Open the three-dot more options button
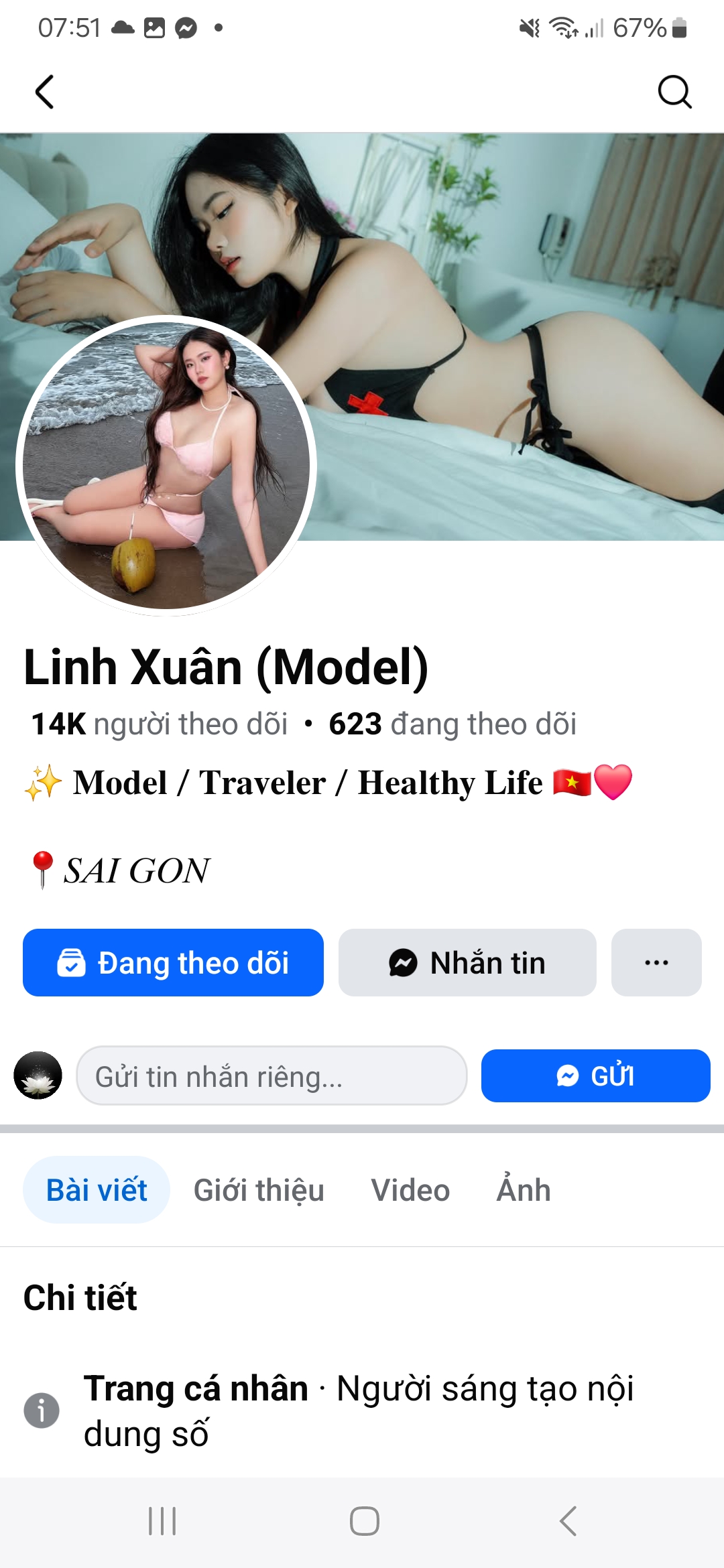This screenshot has height=1568, width=724. click(x=656, y=962)
